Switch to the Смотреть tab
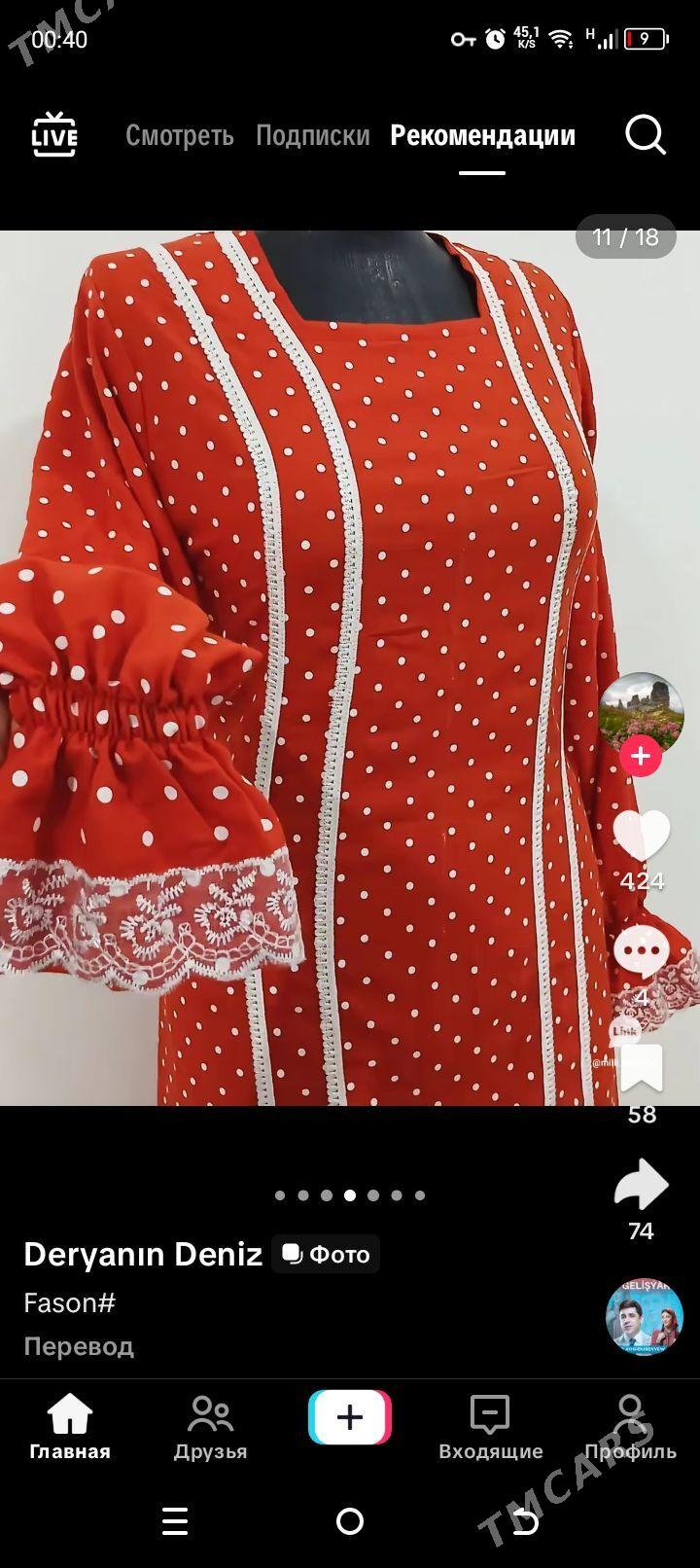This screenshot has width=700, height=1568. tap(180, 135)
